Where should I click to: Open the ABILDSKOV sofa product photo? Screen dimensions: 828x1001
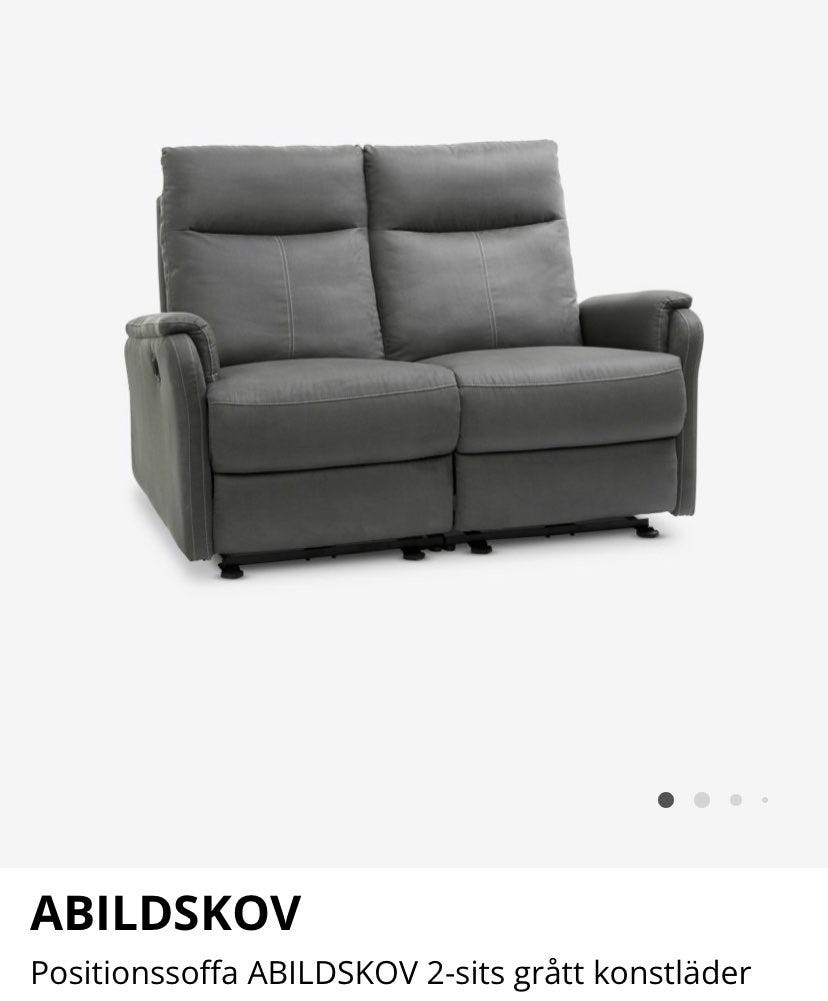click(x=413, y=360)
